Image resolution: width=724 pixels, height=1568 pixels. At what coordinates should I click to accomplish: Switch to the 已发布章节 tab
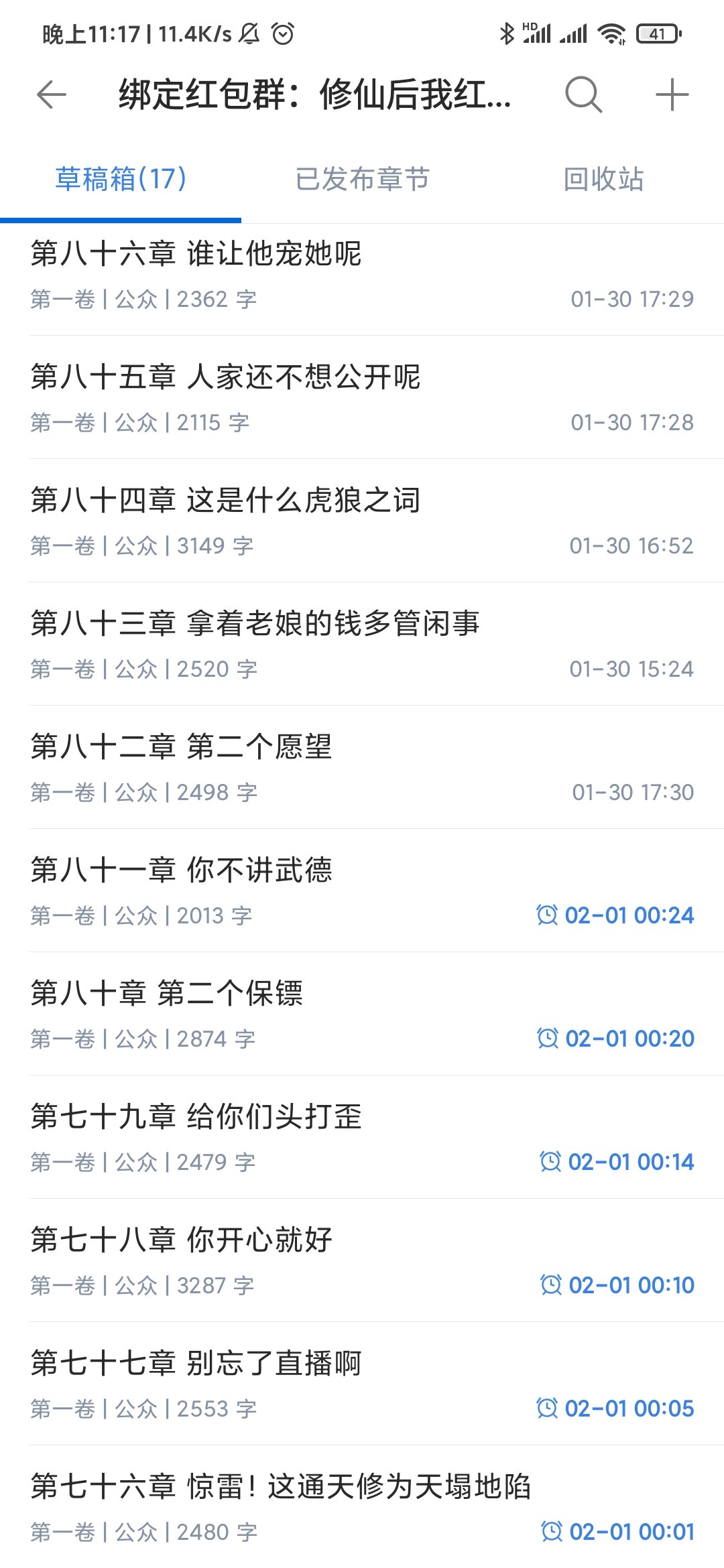click(x=362, y=179)
